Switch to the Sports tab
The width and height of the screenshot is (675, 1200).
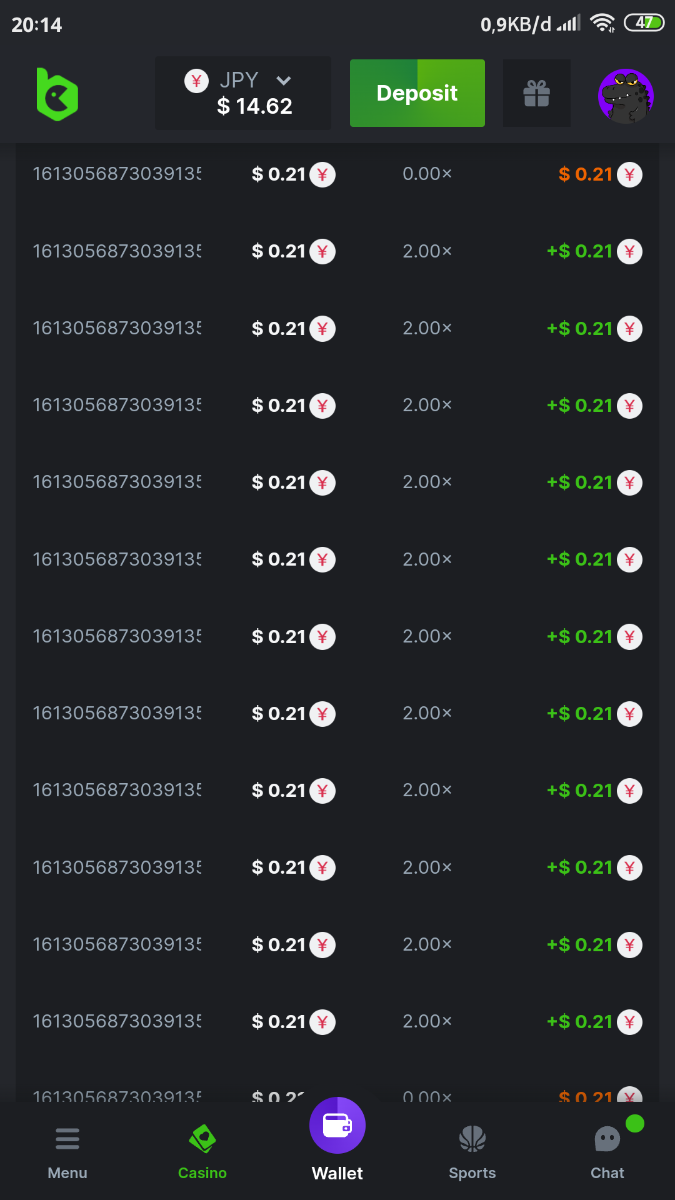(x=472, y=1151)
